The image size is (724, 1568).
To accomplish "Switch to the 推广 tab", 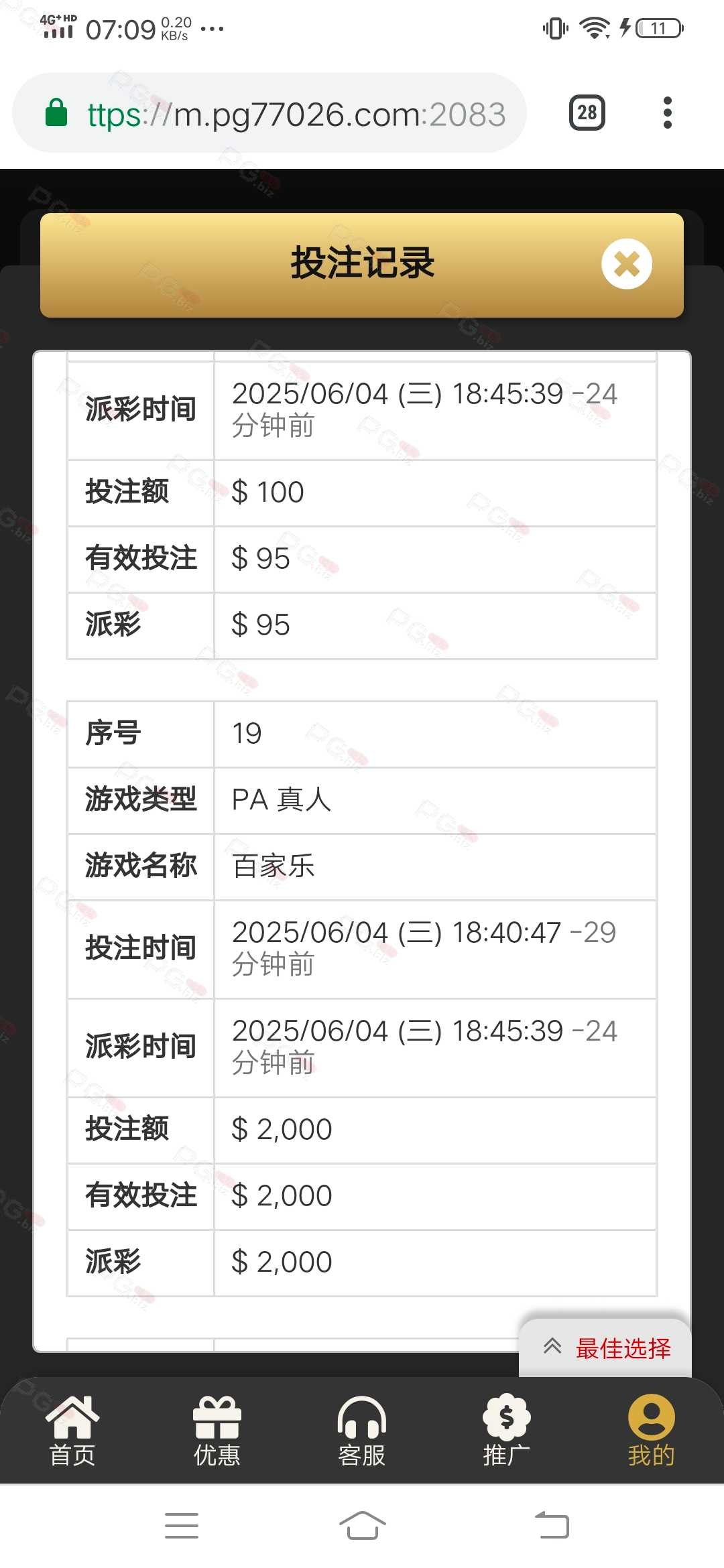I will coord(507,1431).
